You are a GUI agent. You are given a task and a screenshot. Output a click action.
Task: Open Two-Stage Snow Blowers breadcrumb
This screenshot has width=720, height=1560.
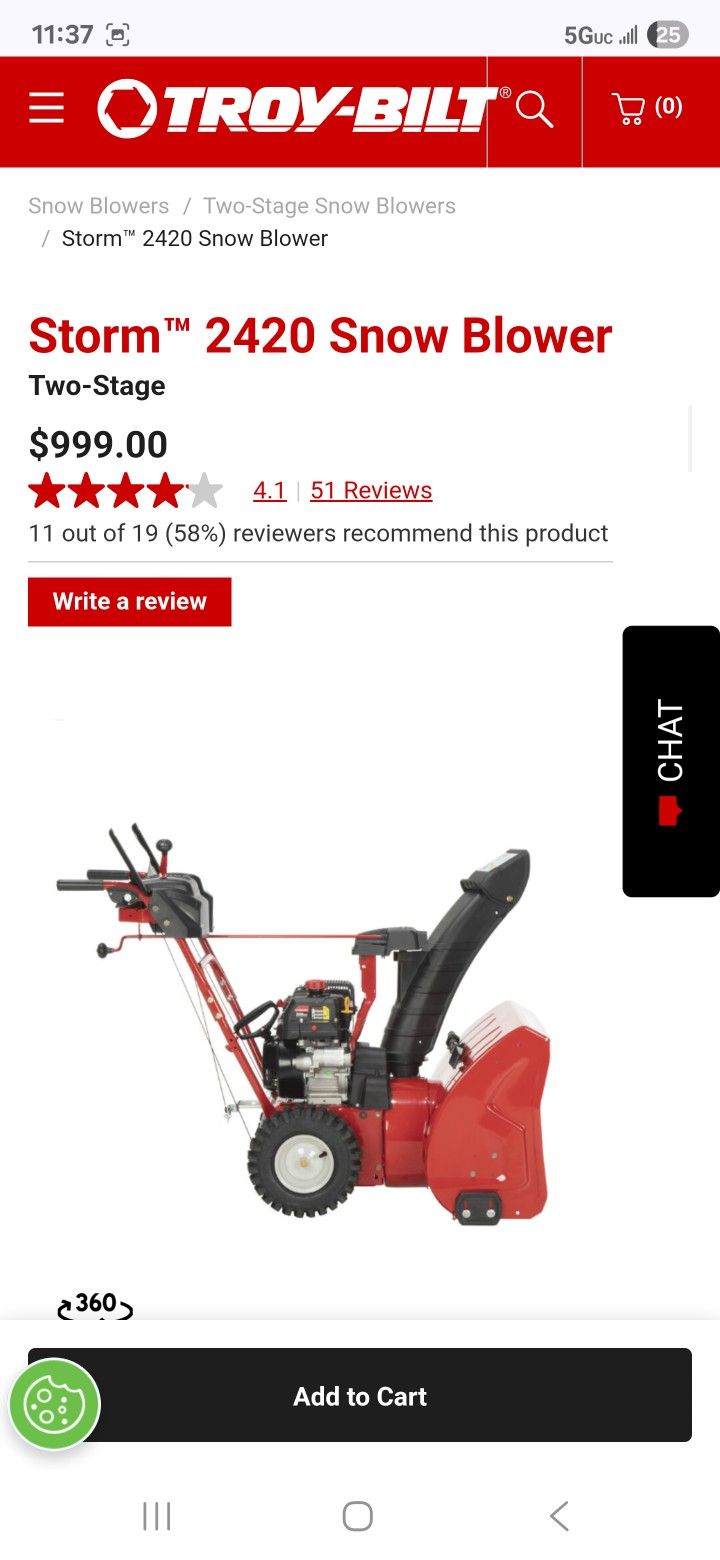pyautogui.click(x=329, y=206)
